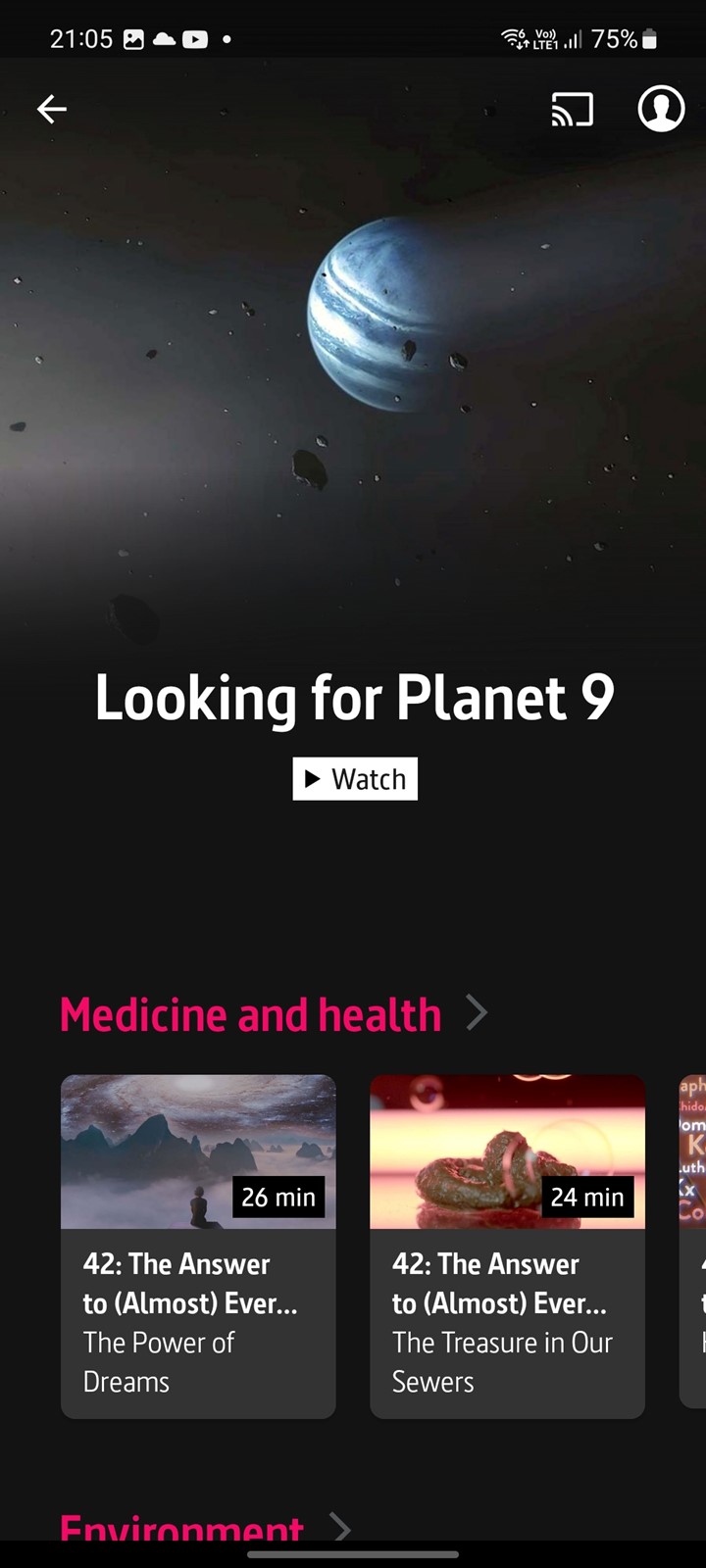The image size is (706, 1568).
Task: Open the user profile icon
Action: (x=661, y=109)
